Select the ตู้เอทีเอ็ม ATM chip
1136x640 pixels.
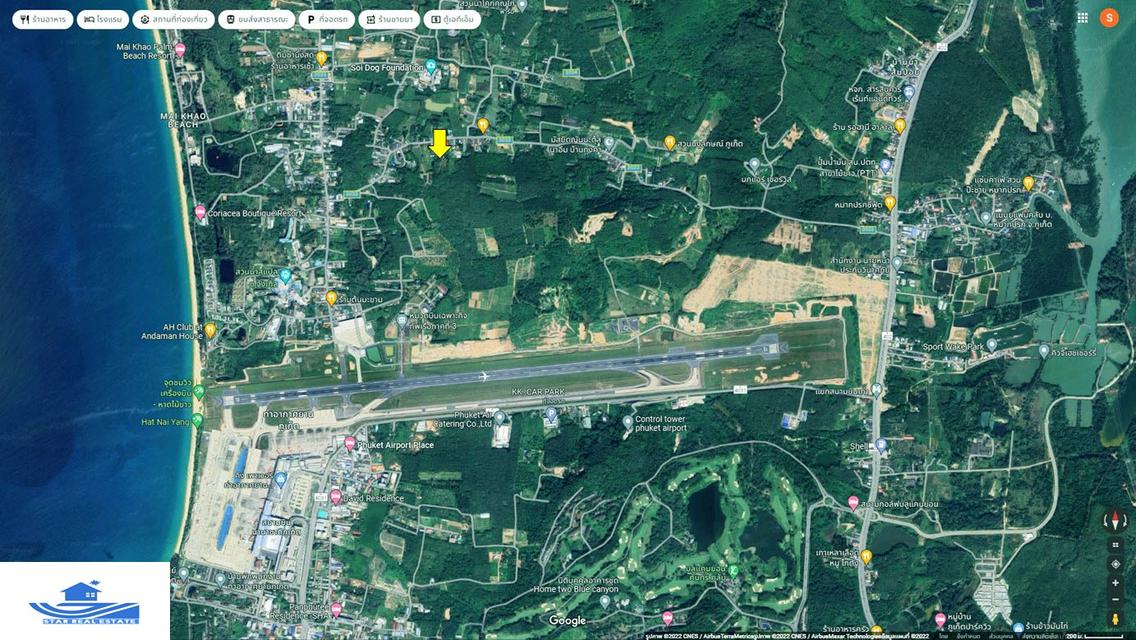(x=452, y=19)
